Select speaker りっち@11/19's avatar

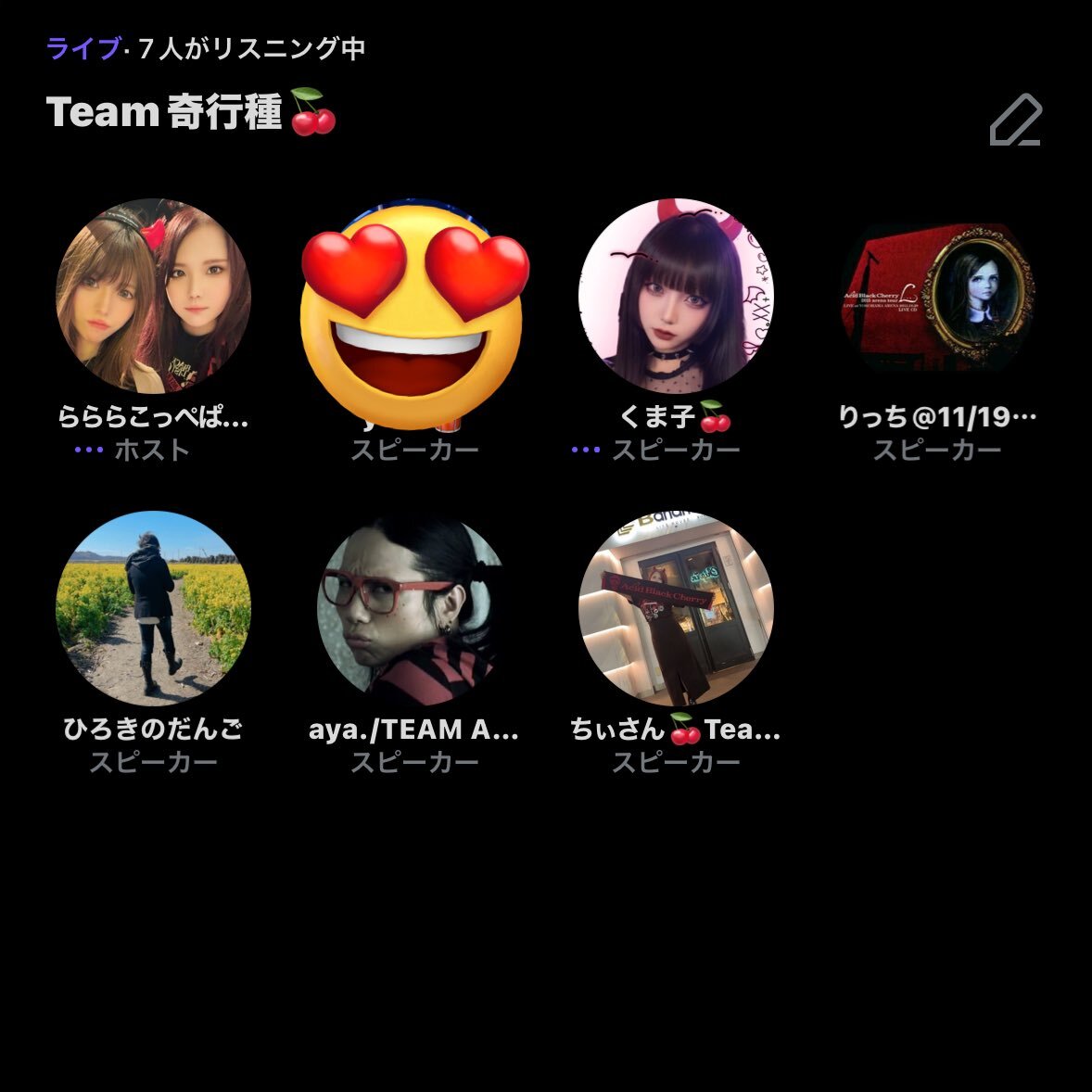937,297
